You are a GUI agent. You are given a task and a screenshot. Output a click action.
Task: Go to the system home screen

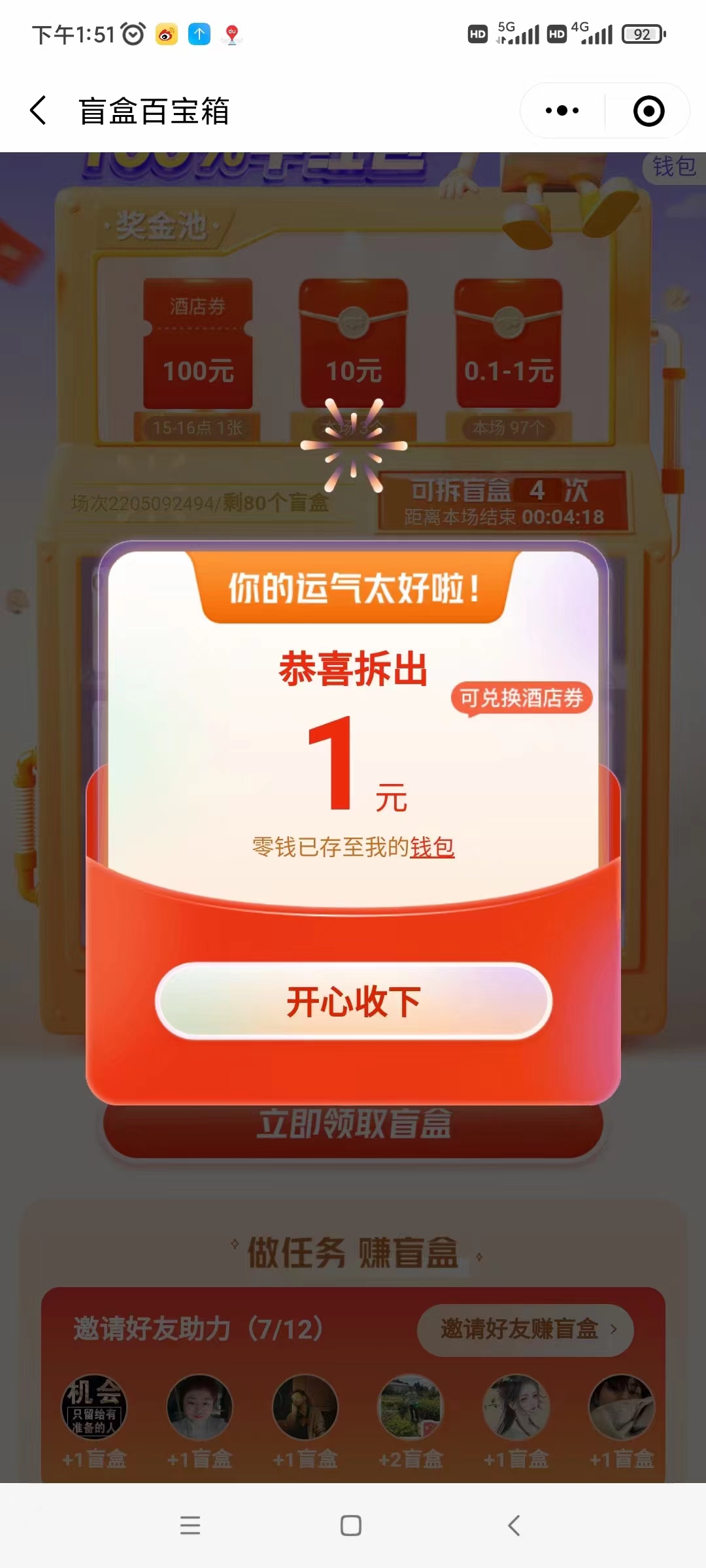click(x=351, y=1526)
